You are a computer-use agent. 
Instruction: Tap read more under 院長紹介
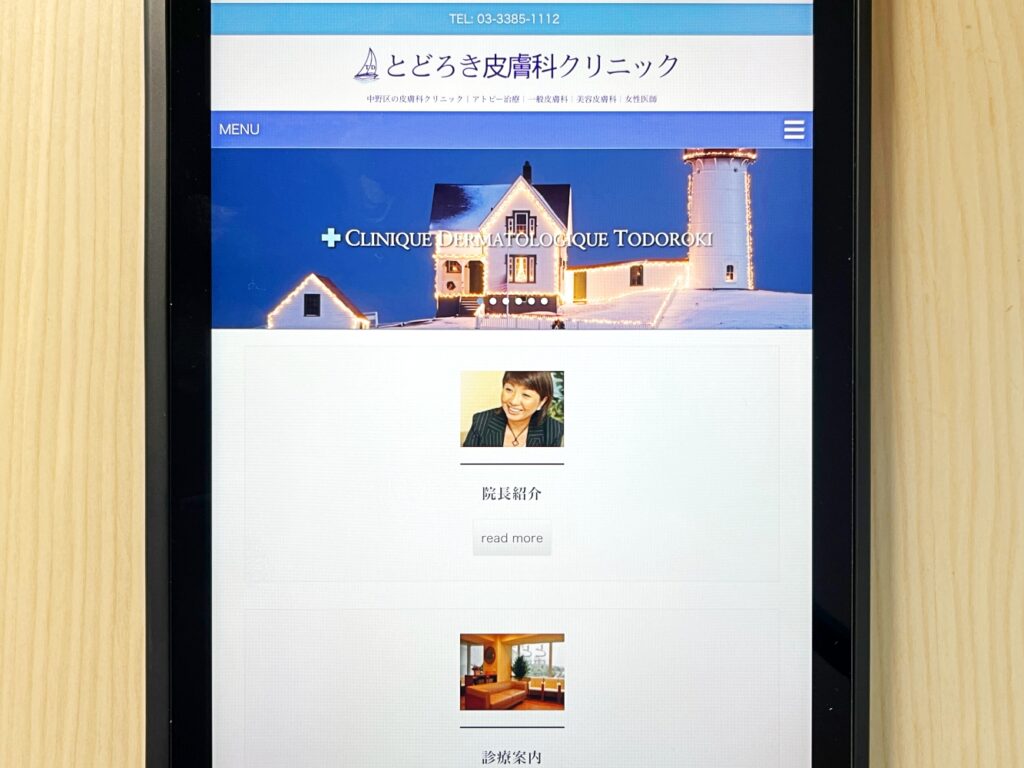click(512, 538)
